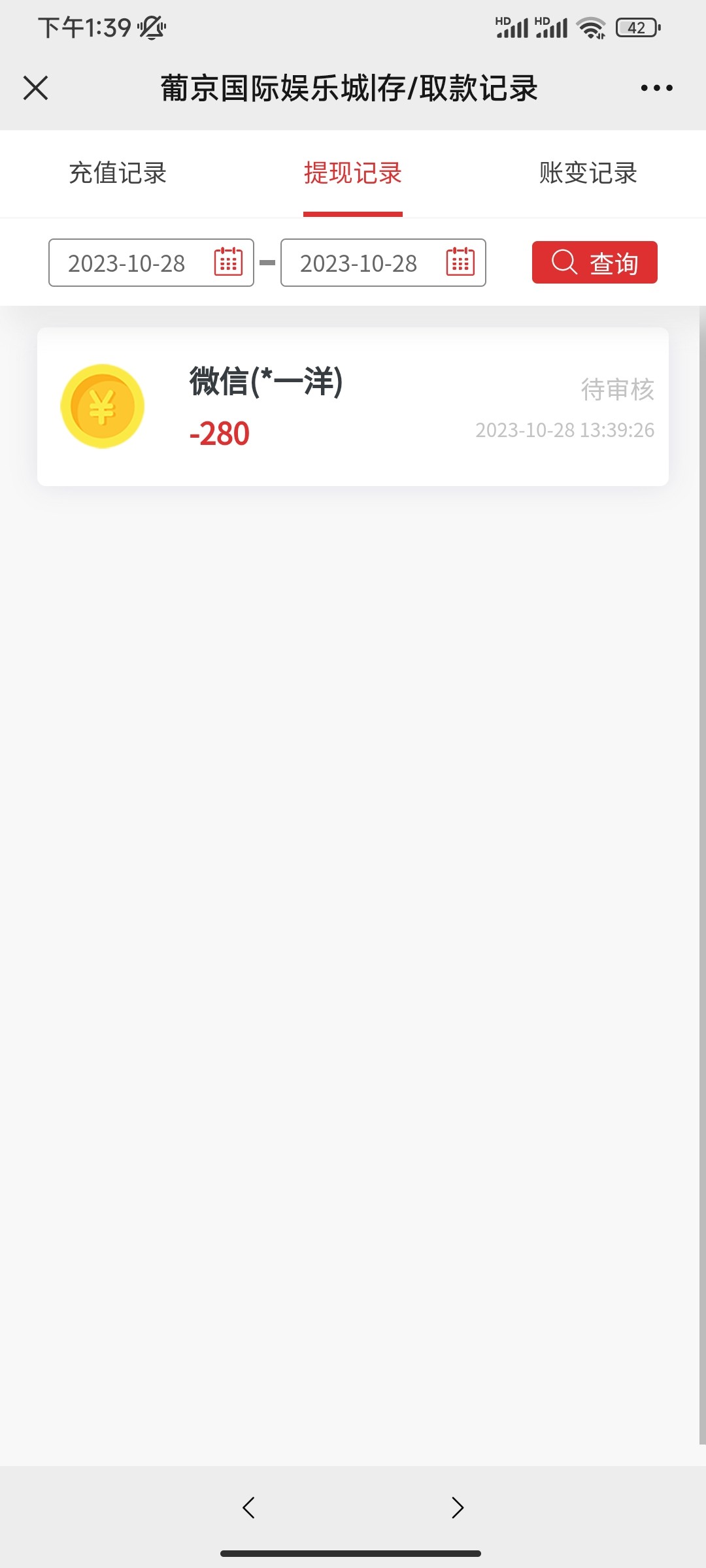Viewport: 706px width, 1568px height.
Task: Tap the 待审核 status label
Action: (x=617, y=390)
